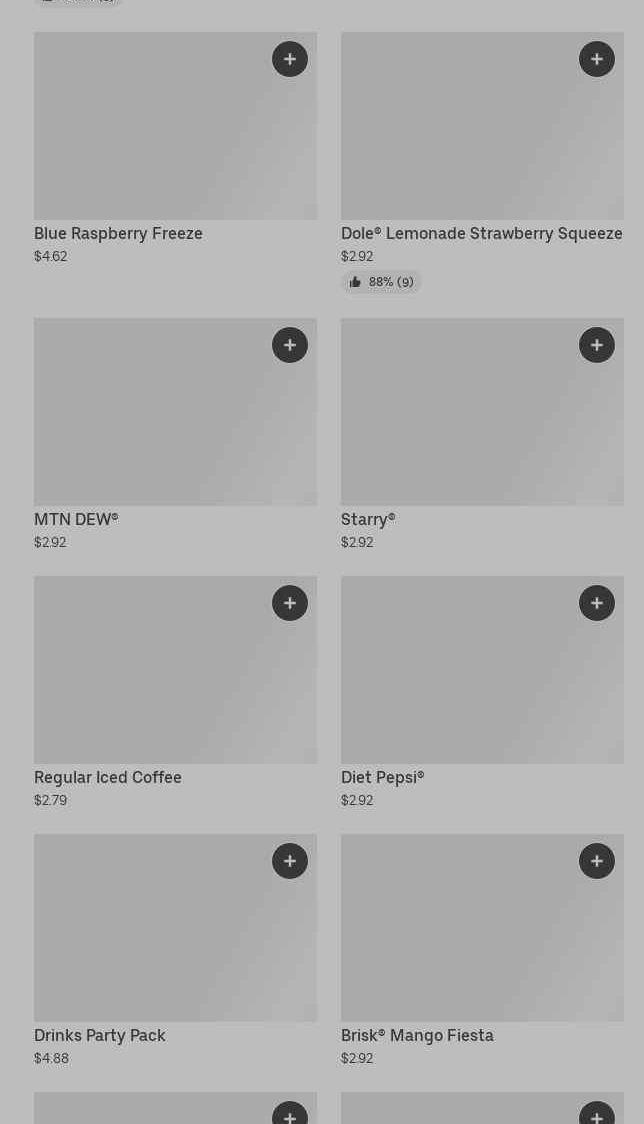View Dole Lemonade Strawberry Squeeze details
The image size is (644, 1124).
[x=482, y=163]
